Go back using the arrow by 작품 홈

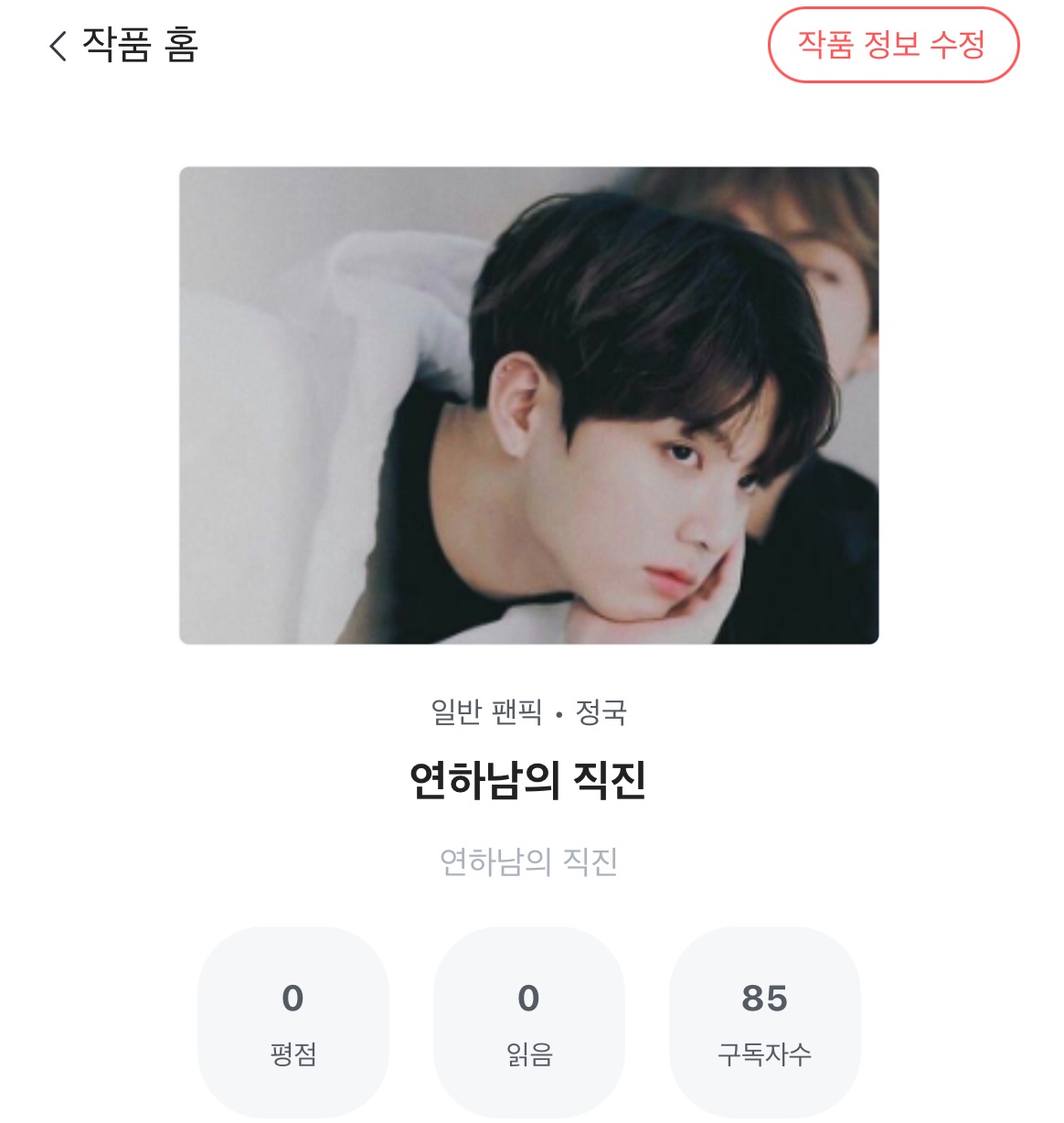pyautogui.click(x=59, y=46)
